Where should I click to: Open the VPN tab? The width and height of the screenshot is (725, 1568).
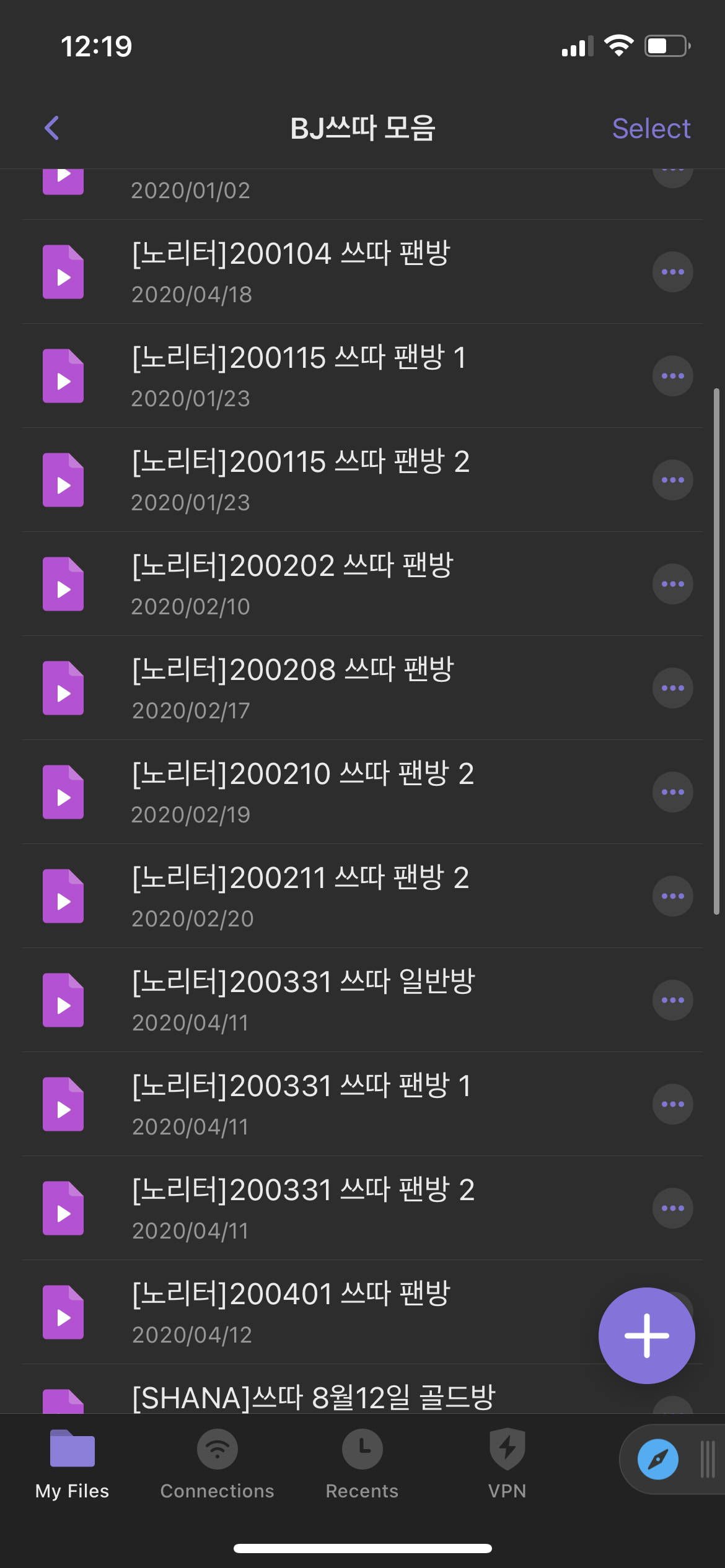[x=507, y=1464]
